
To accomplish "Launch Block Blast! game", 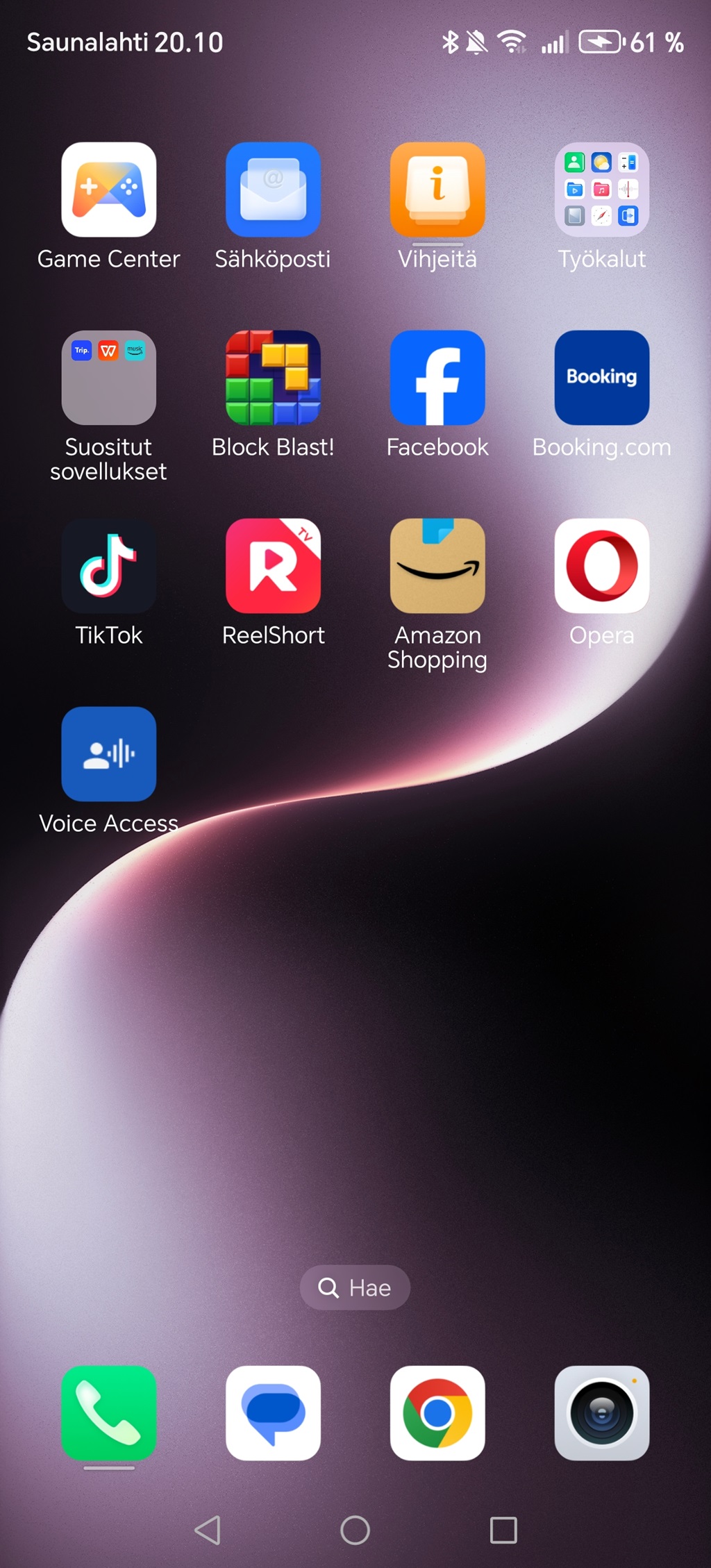I will click(x=273, y=378).
